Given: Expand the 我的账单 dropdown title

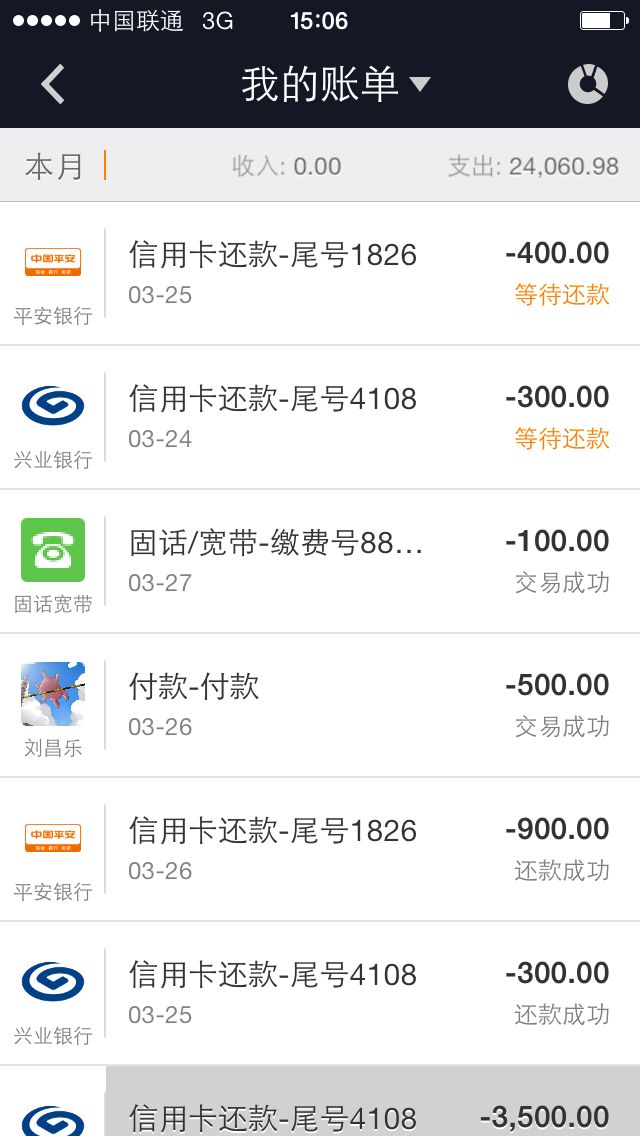Looking at the screenshot, I should (335, 85).
